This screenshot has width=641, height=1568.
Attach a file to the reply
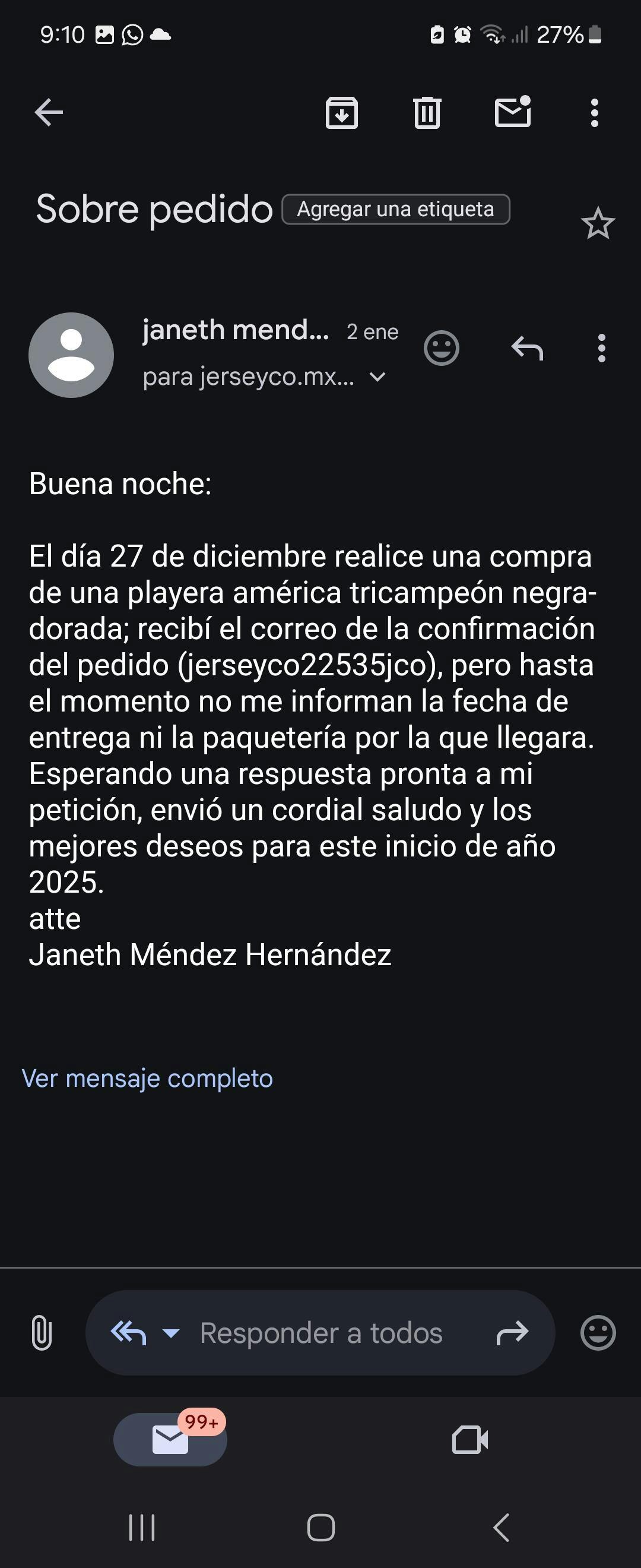[42, 1332]
